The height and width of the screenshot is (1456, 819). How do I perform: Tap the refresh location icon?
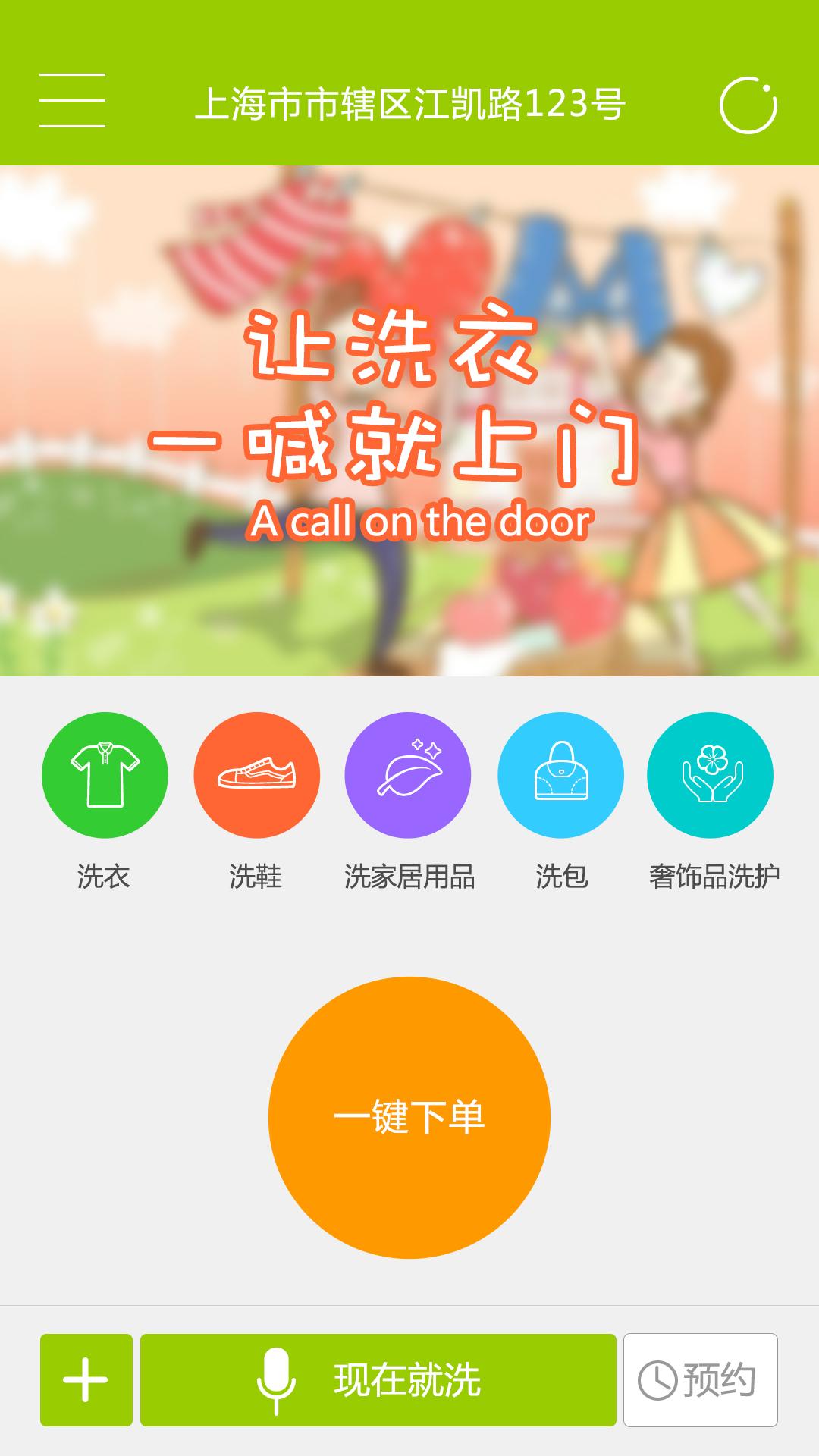(748, 105)
